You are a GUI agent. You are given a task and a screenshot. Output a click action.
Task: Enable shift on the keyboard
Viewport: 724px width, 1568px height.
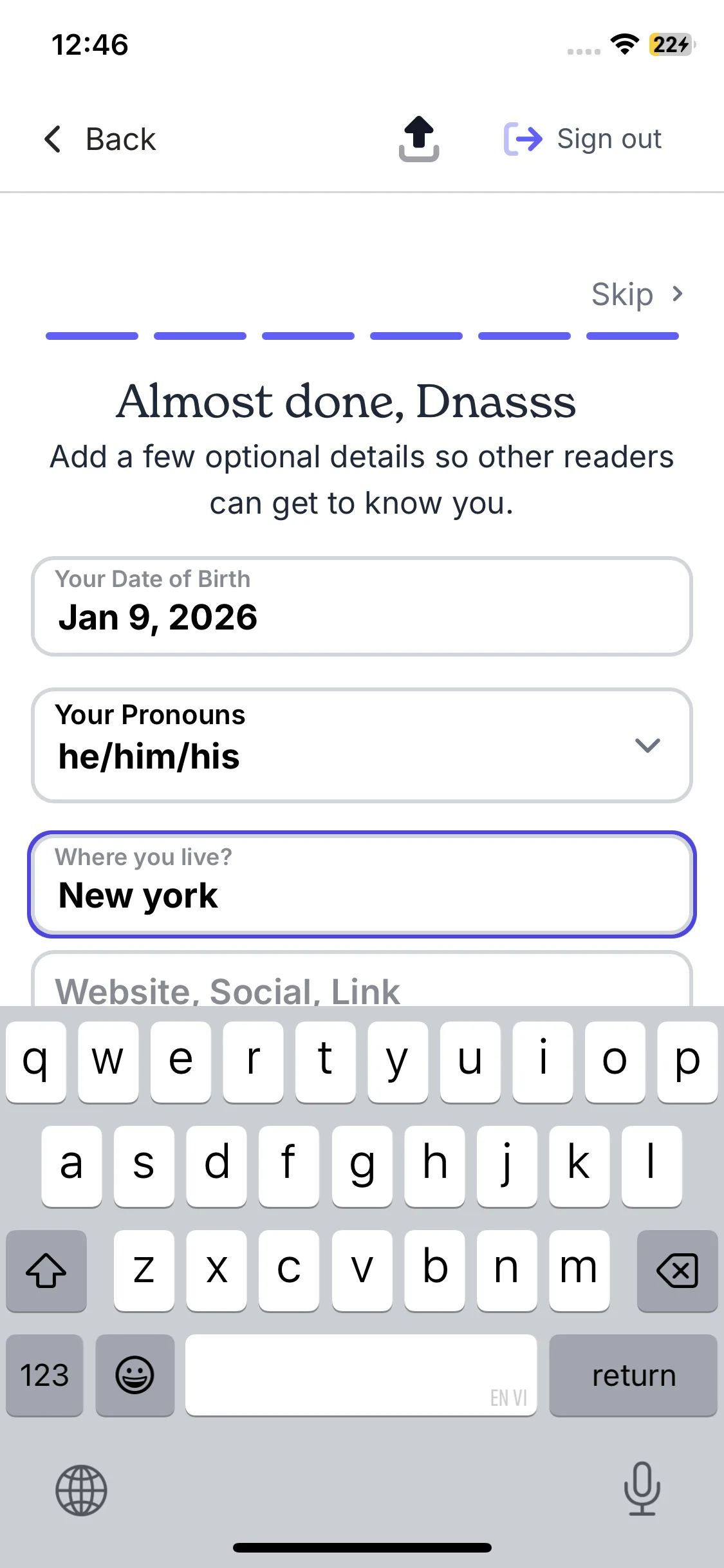(46, 1271)
